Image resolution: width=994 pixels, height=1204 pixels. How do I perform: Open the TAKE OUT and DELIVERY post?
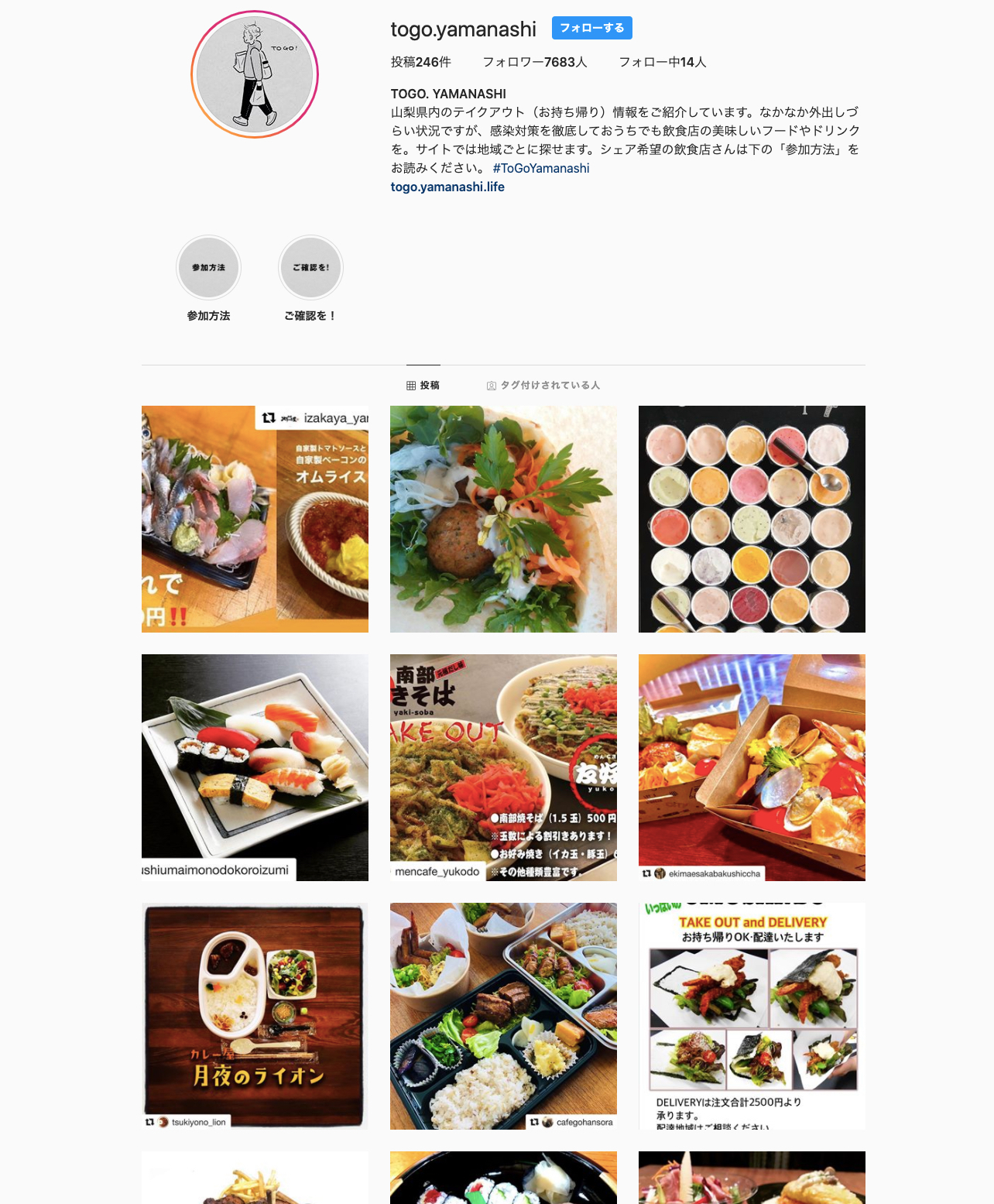(752, 1016)
